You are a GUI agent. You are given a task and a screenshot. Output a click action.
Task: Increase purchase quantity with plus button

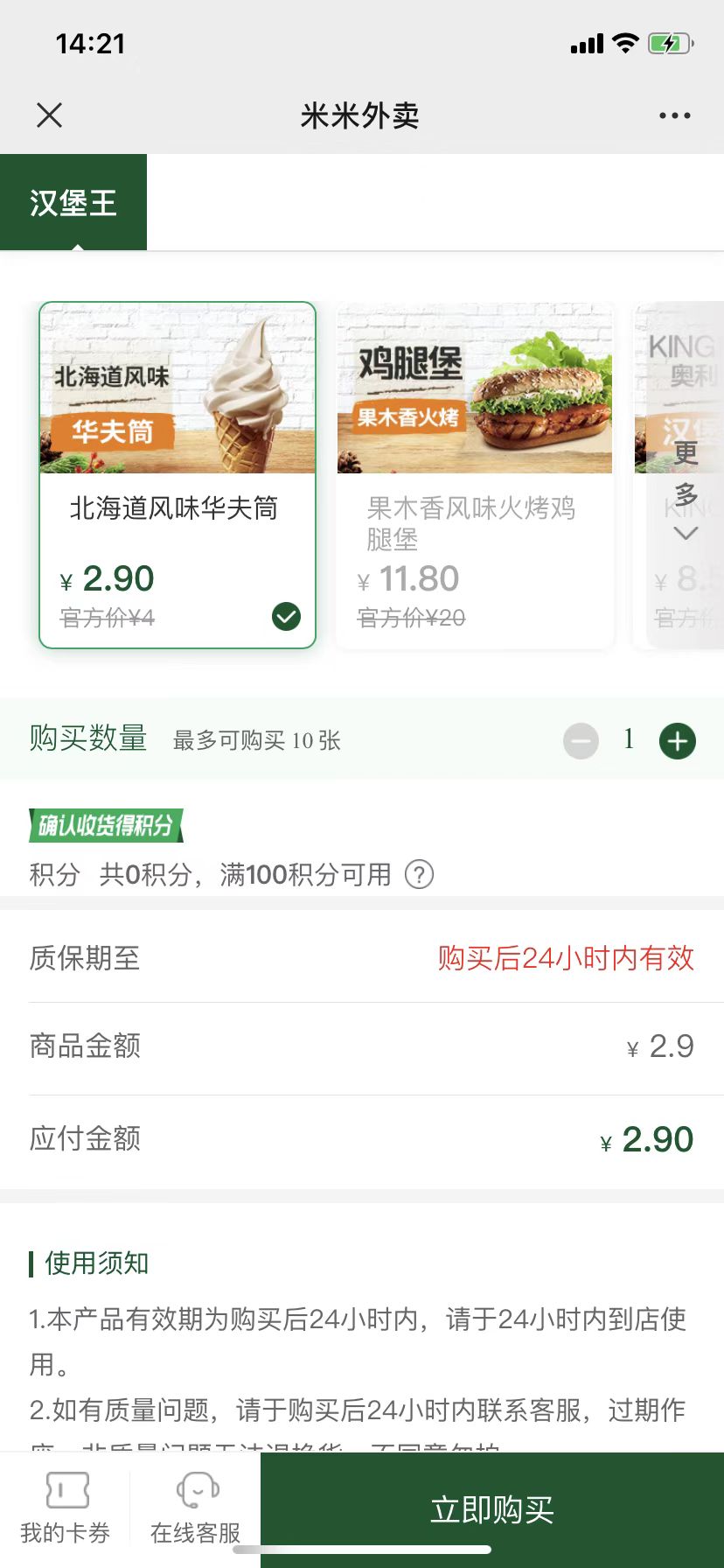[678, 741]
